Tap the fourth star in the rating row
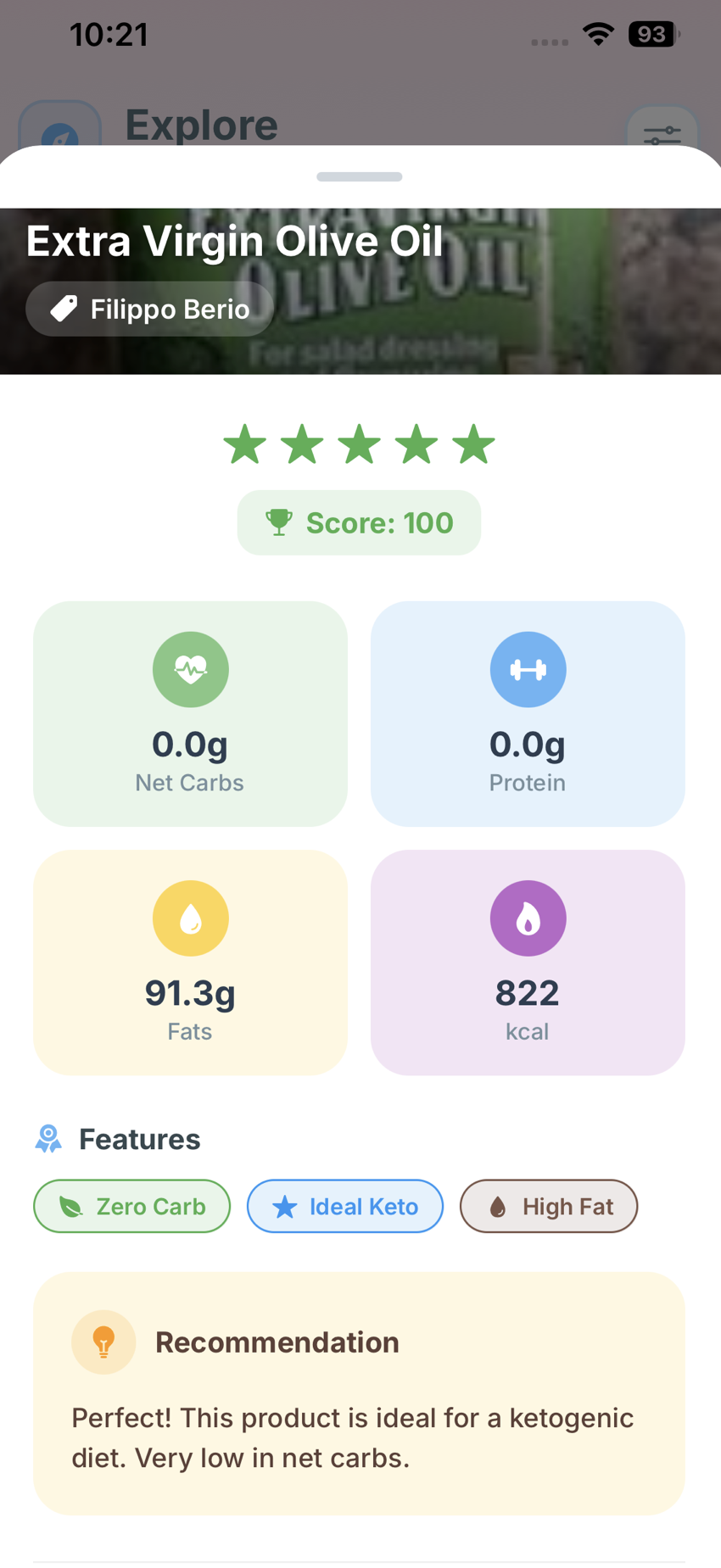 [x=416, y=443]
